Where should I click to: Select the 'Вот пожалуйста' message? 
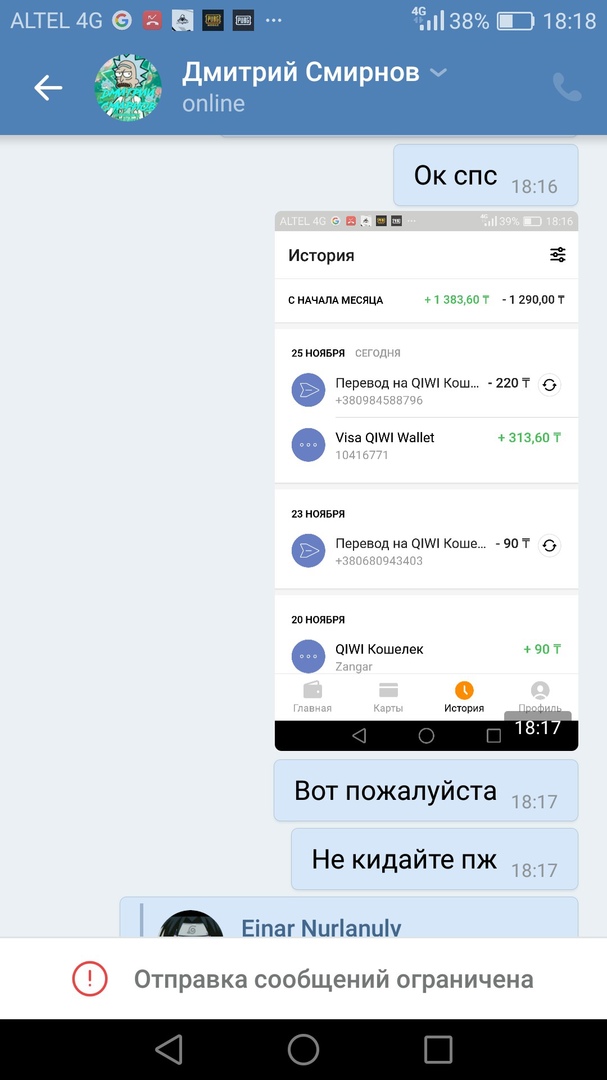(x=425, y=791)
